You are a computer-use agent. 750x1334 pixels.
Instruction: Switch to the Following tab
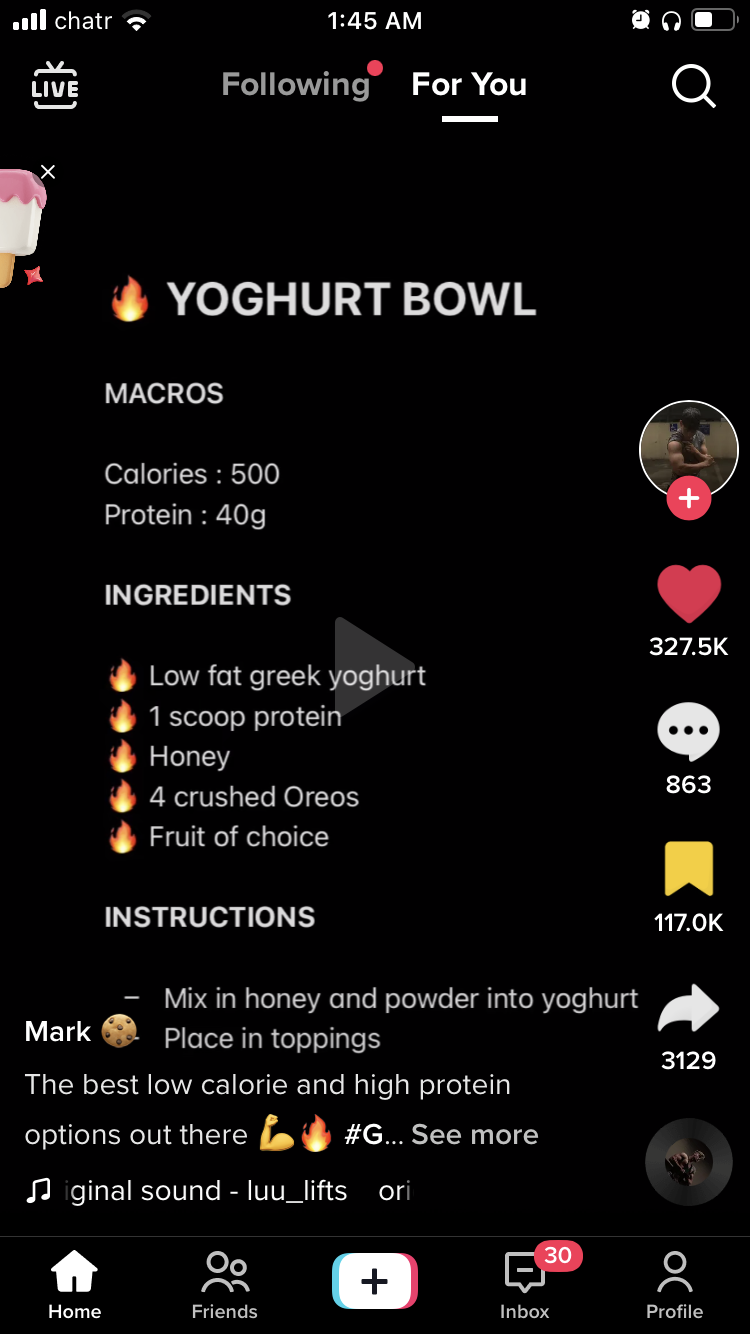point(296,85)
